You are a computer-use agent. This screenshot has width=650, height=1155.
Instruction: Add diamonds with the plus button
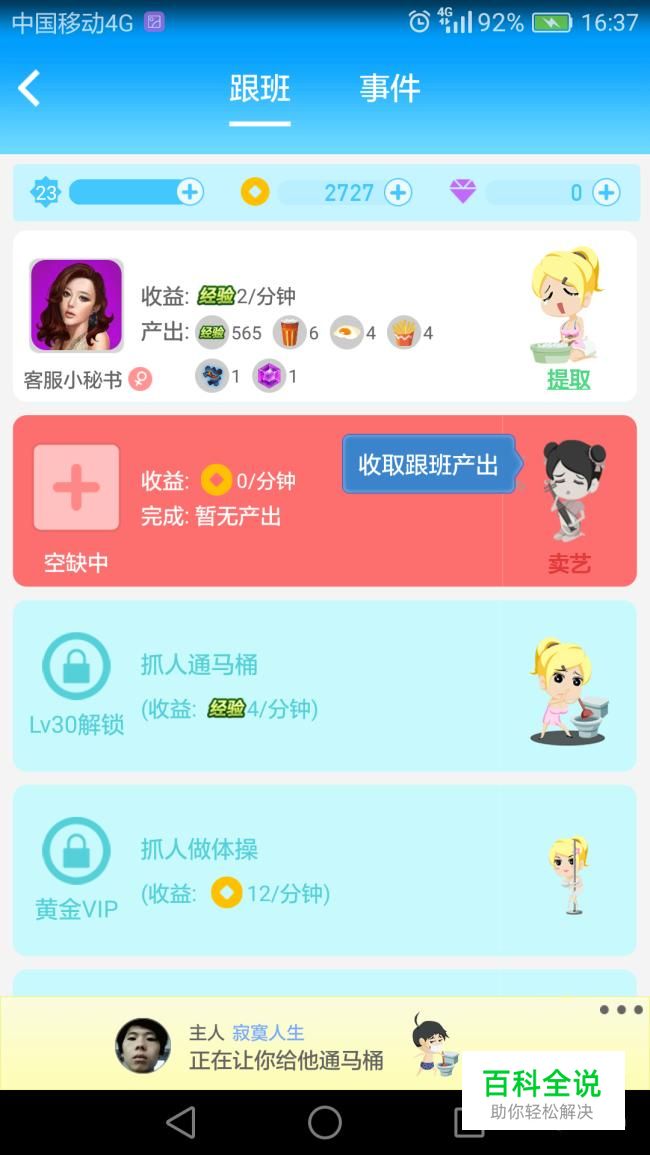click(606, 193)
